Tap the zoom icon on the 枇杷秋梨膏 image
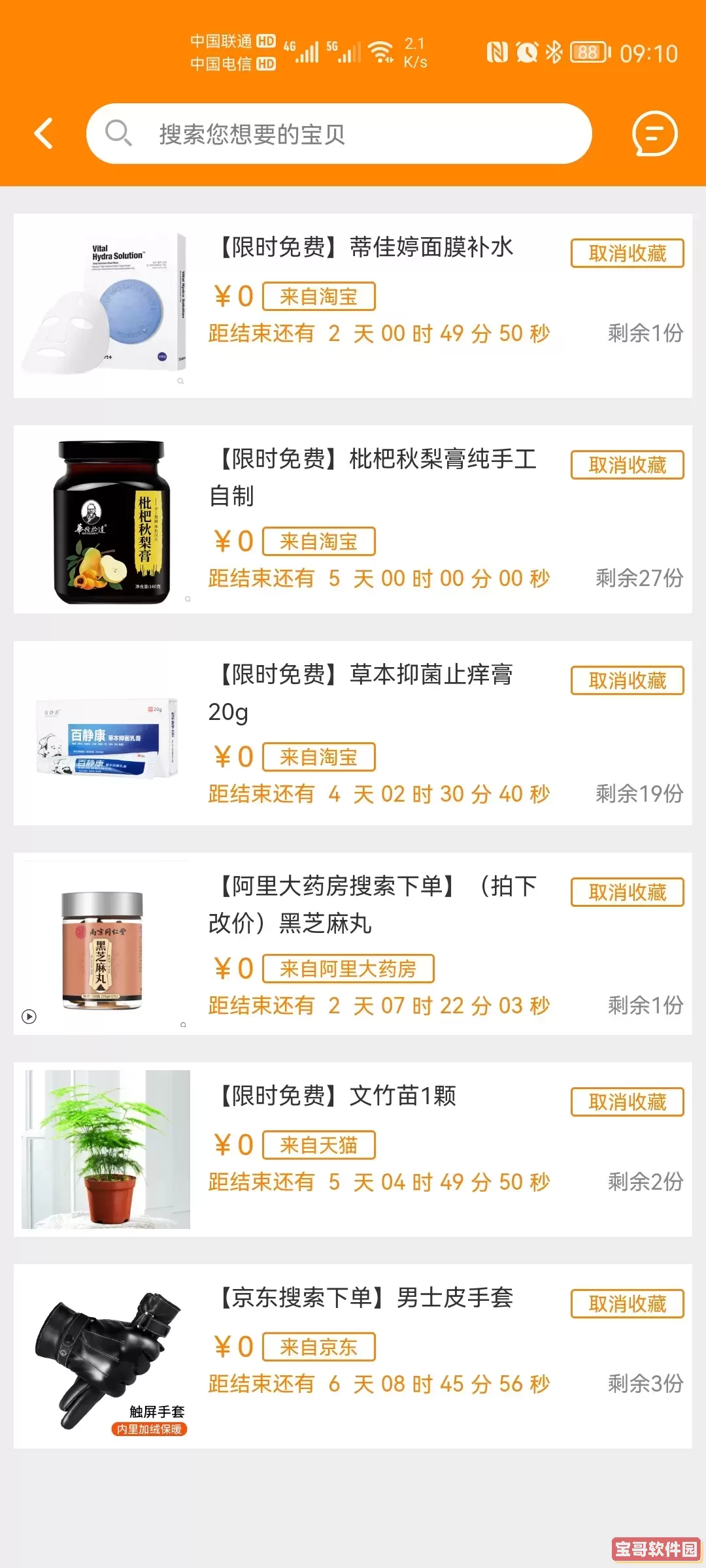 pyautogui.click(x=186, y=599)
